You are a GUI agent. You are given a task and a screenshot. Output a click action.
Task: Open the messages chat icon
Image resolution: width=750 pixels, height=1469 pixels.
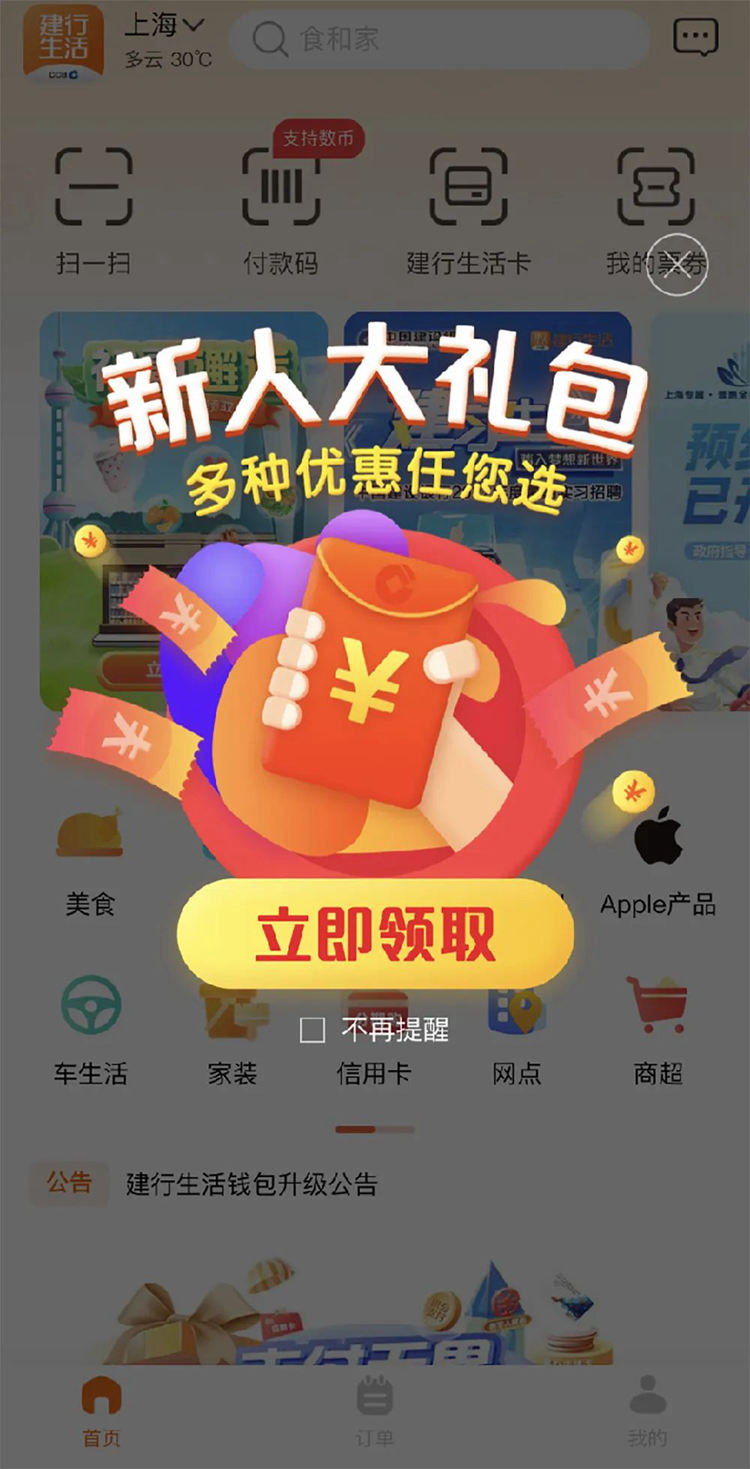(696, 39)
